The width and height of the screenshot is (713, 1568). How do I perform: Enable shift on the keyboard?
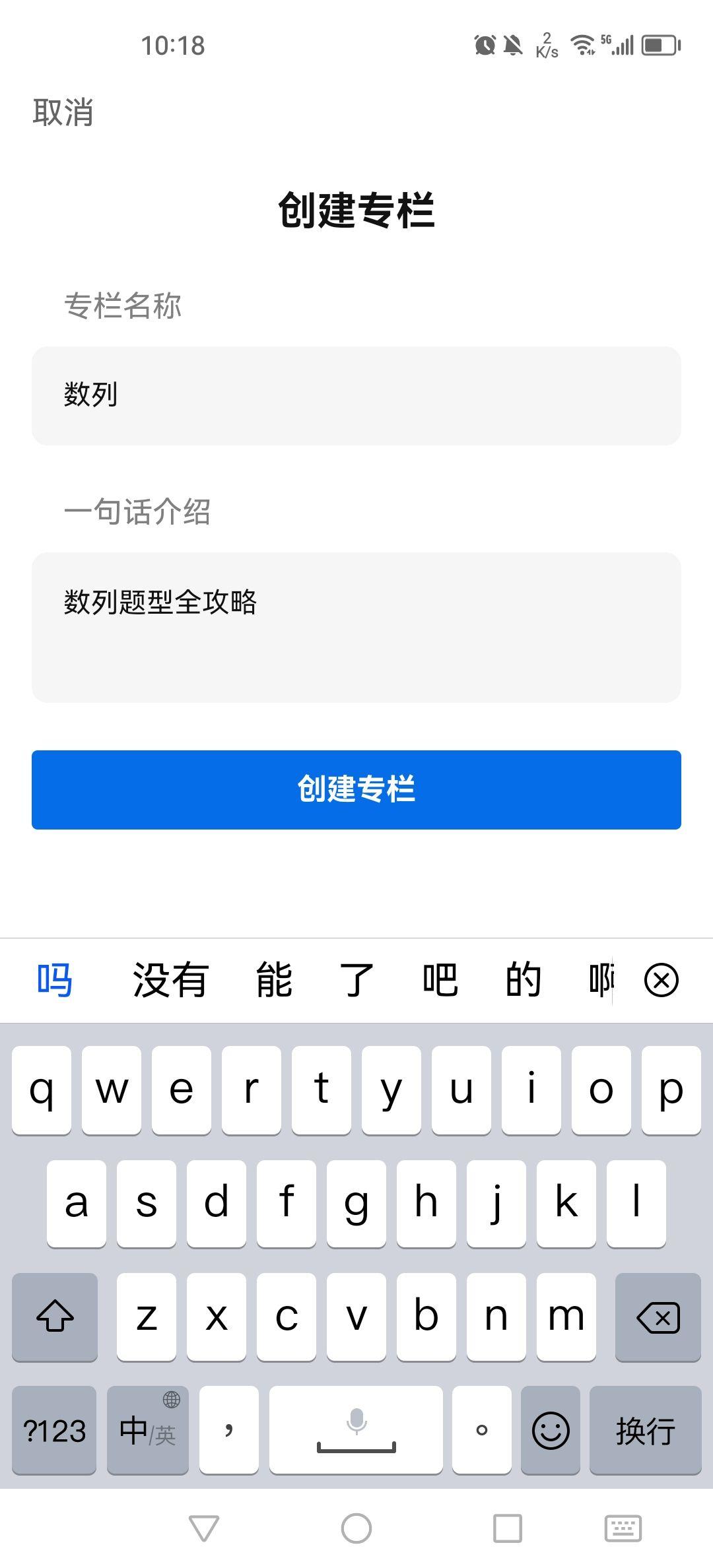point(55,1317)
